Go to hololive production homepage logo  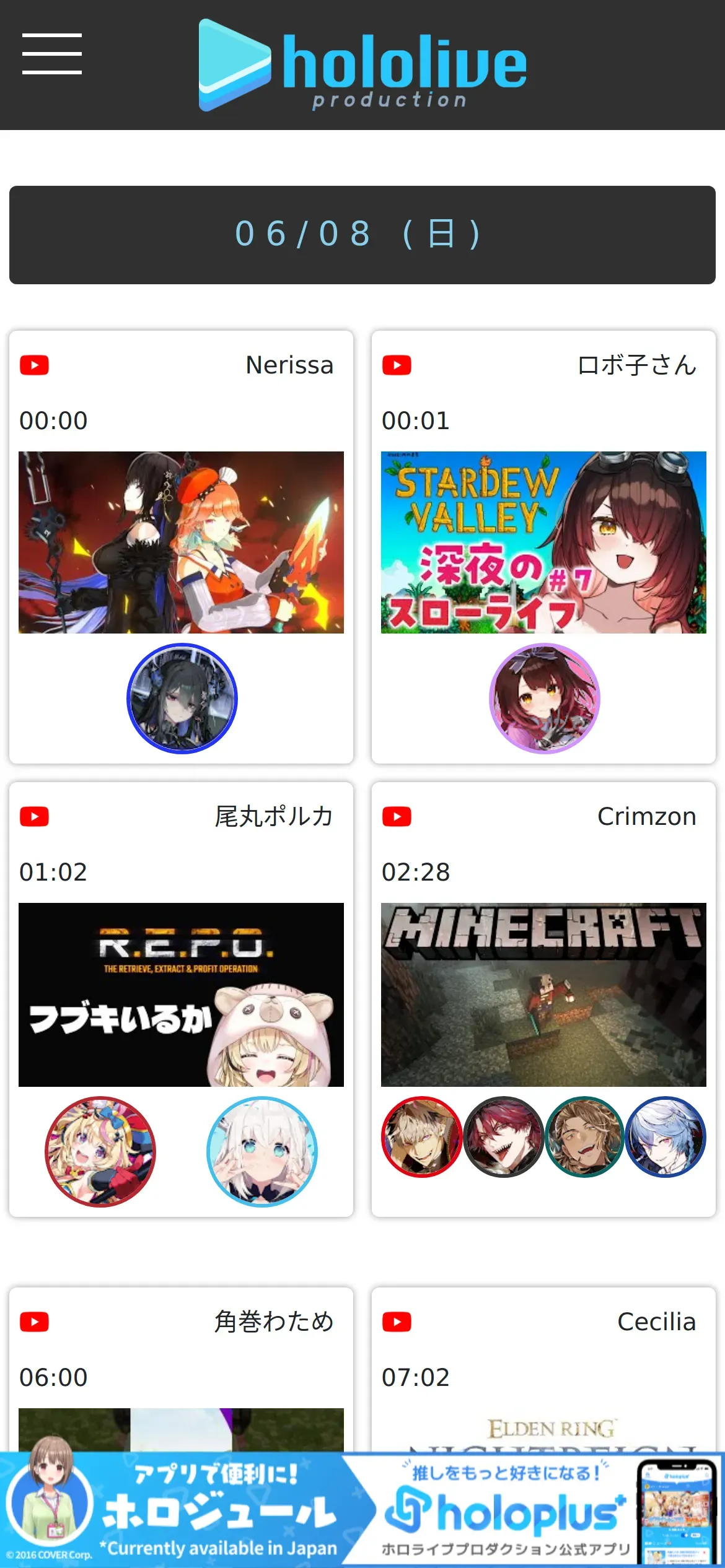coord(362,65)
